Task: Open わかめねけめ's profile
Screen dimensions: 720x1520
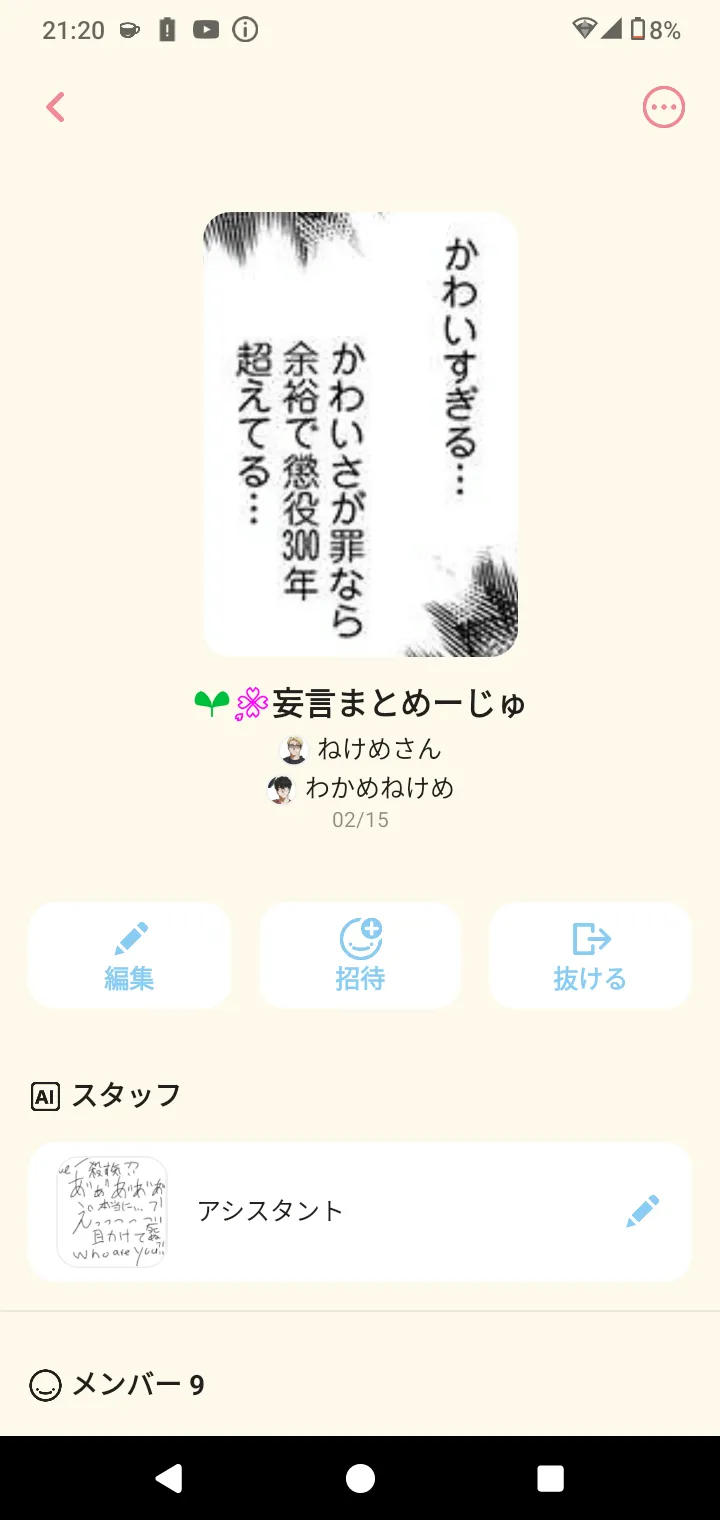Action: tap(362, 788)
